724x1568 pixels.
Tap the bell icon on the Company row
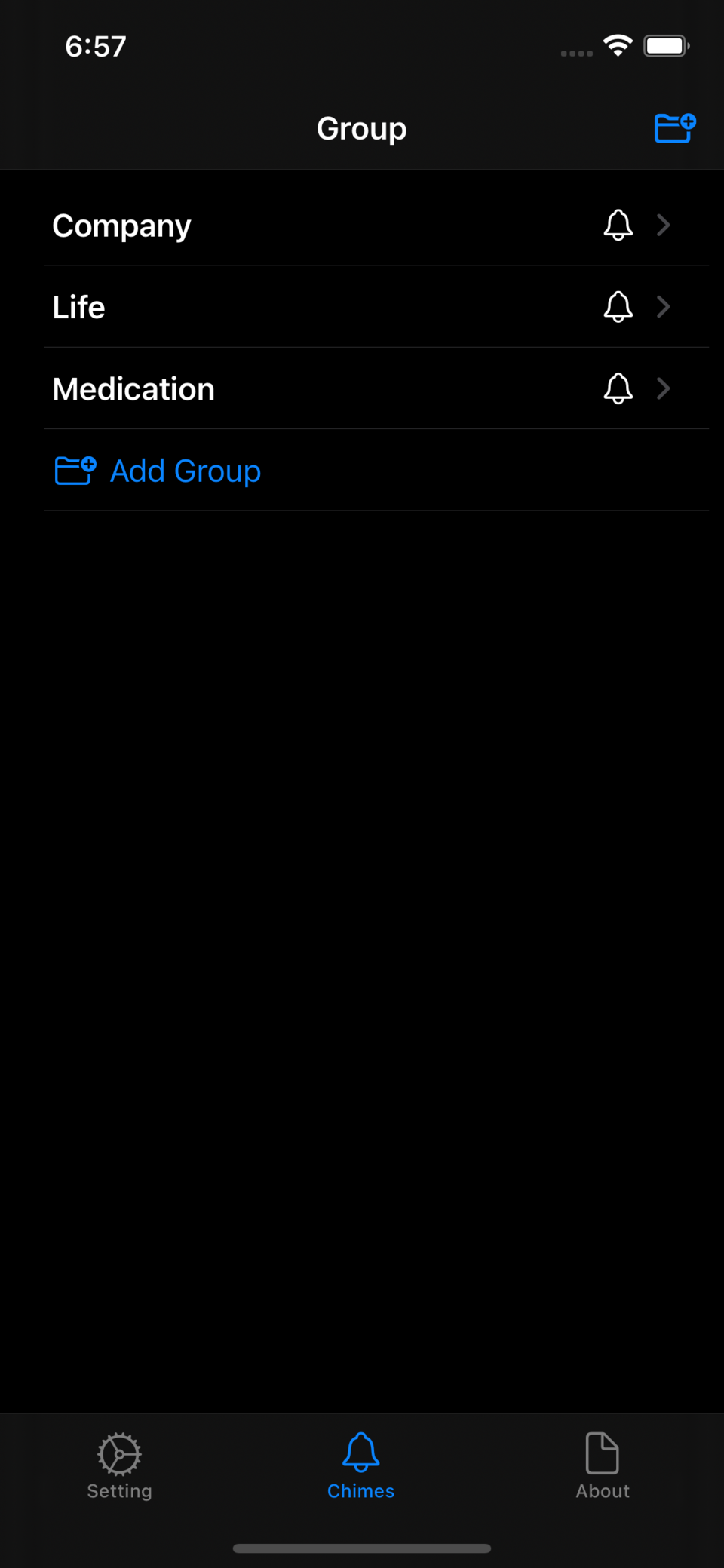(x=618, y=225)
